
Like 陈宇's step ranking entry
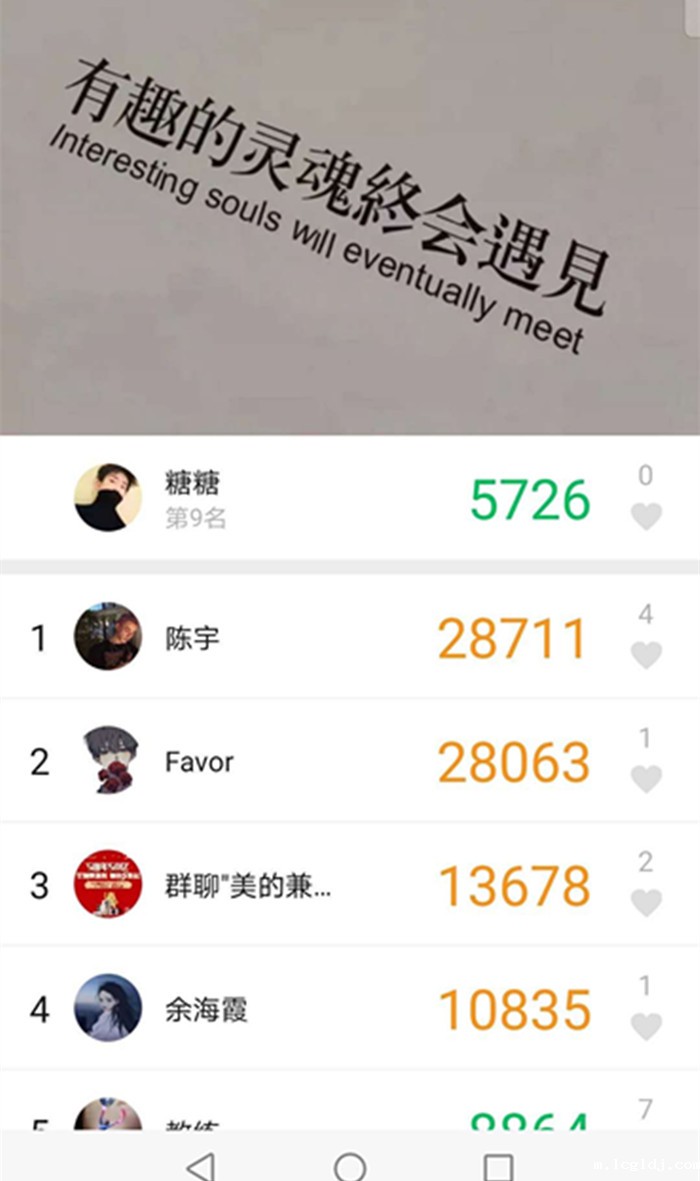646,655
